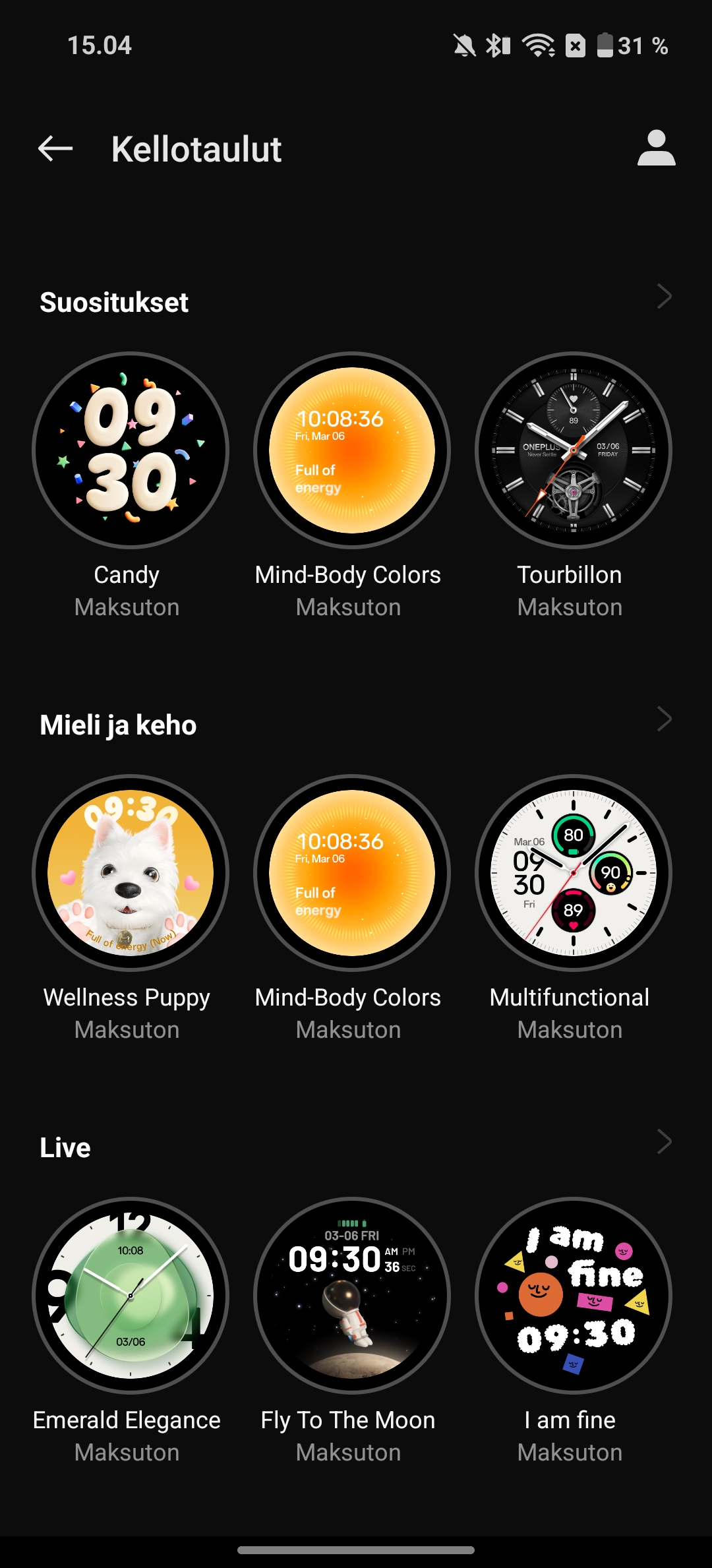
Task: Select Mind-Body Colors under Suositukset
Action: pyautogui.click(x=352, y=450)
